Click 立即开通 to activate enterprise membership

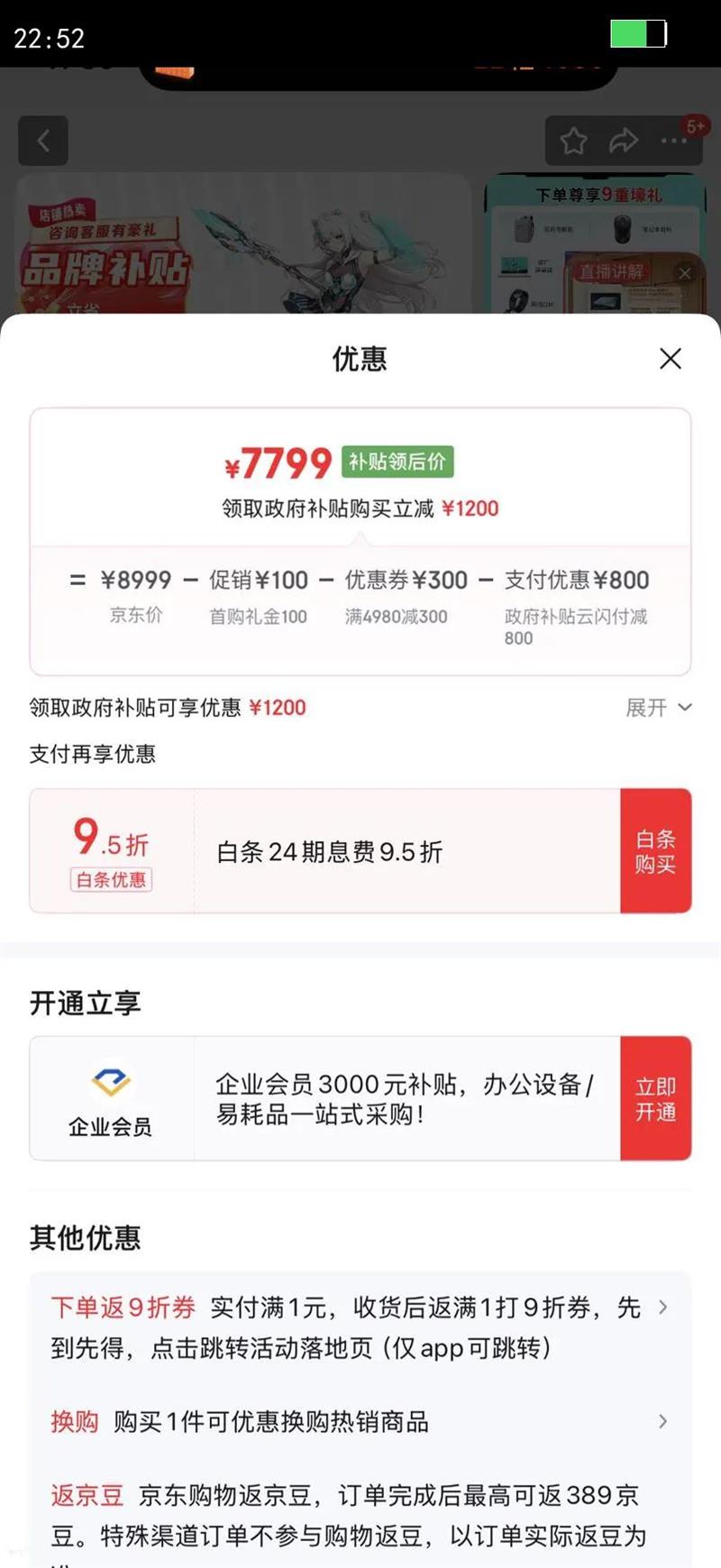tap(655, 1097)
